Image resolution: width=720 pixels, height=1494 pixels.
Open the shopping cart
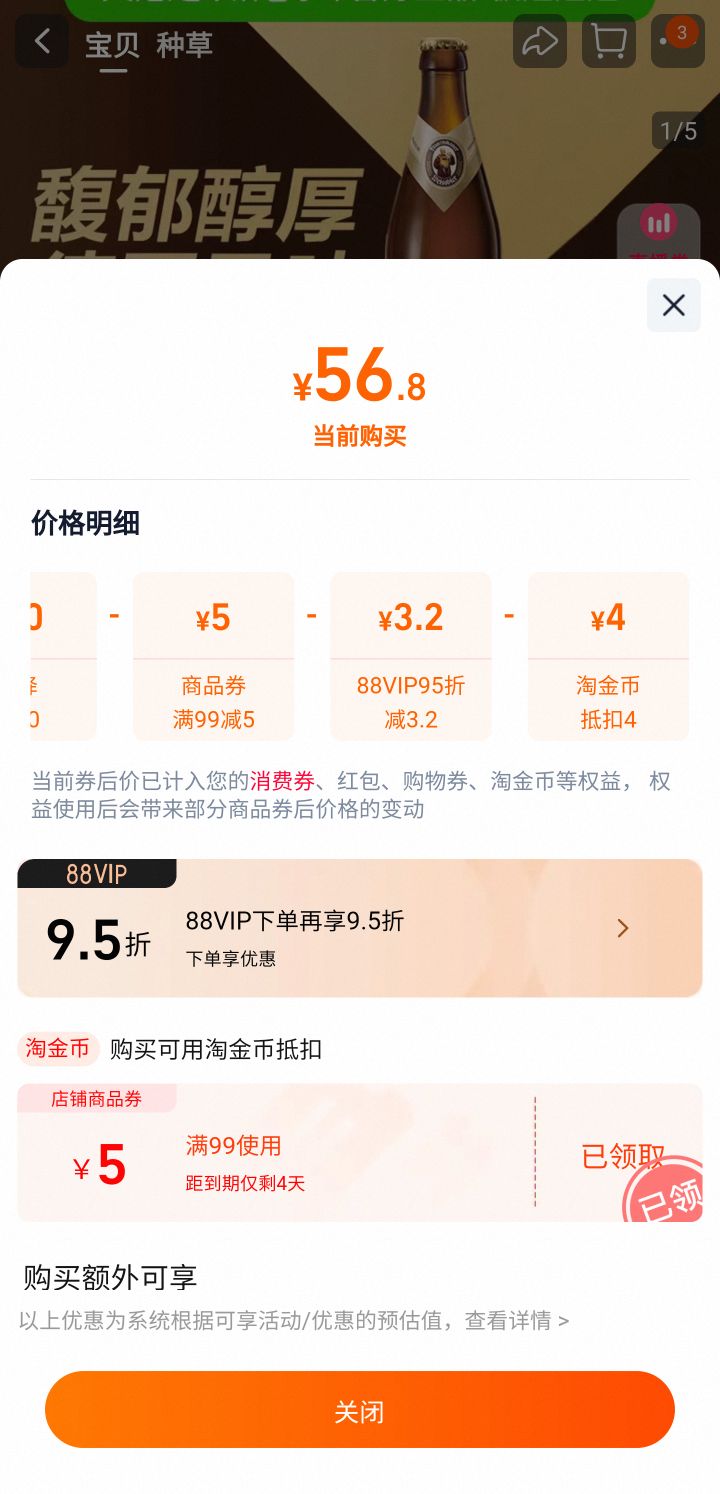(608, 42)
